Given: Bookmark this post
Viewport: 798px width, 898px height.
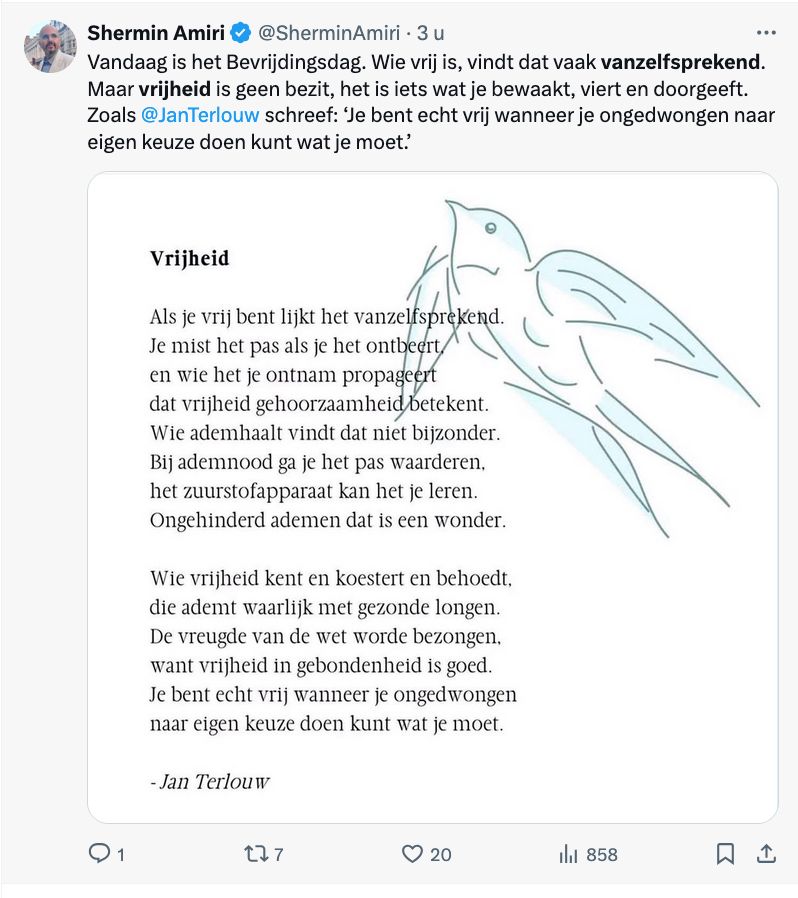Looking at the screenshot, I should (725, 854).
